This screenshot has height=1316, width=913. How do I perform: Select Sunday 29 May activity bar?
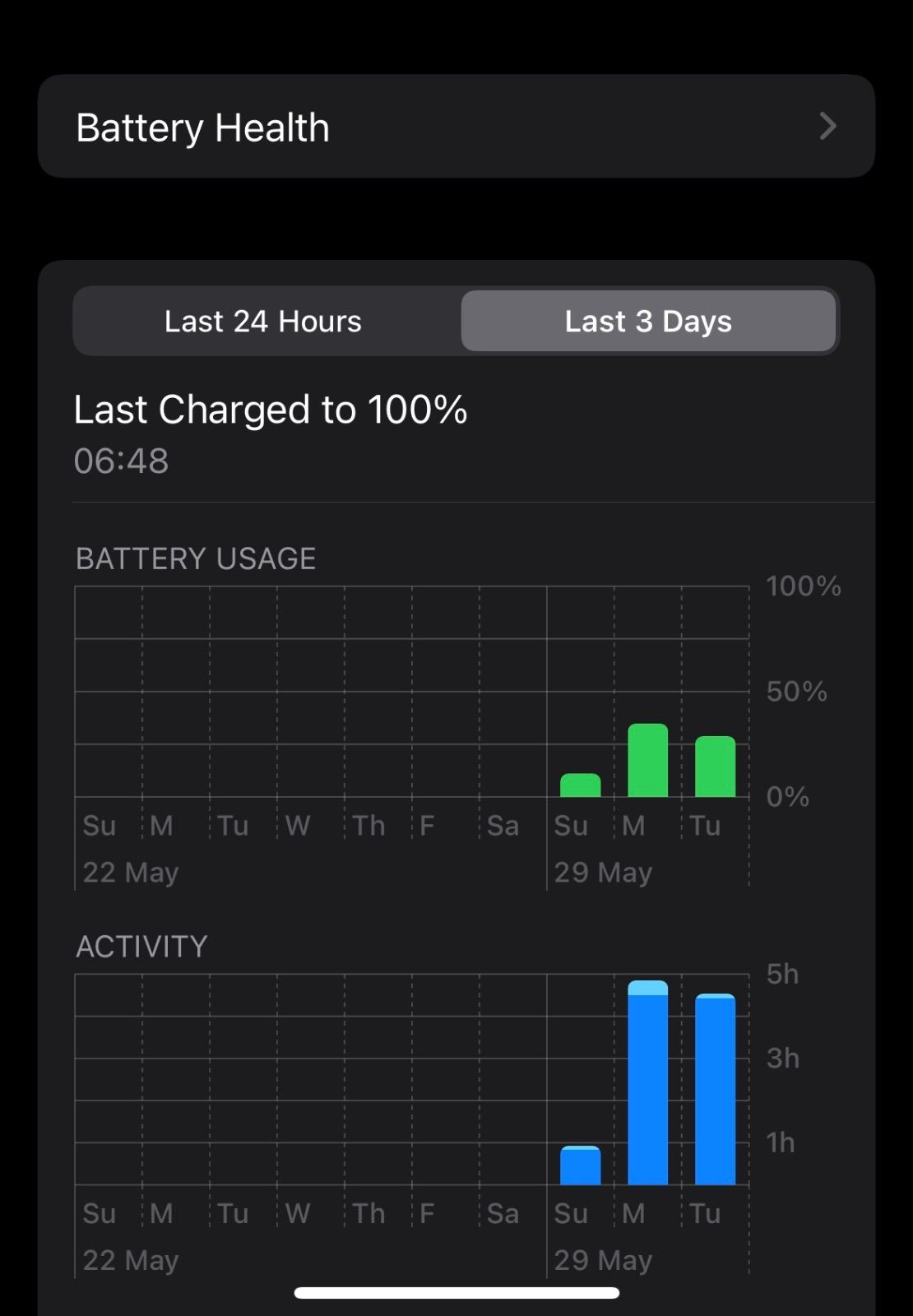click(x=581, y=1165)
